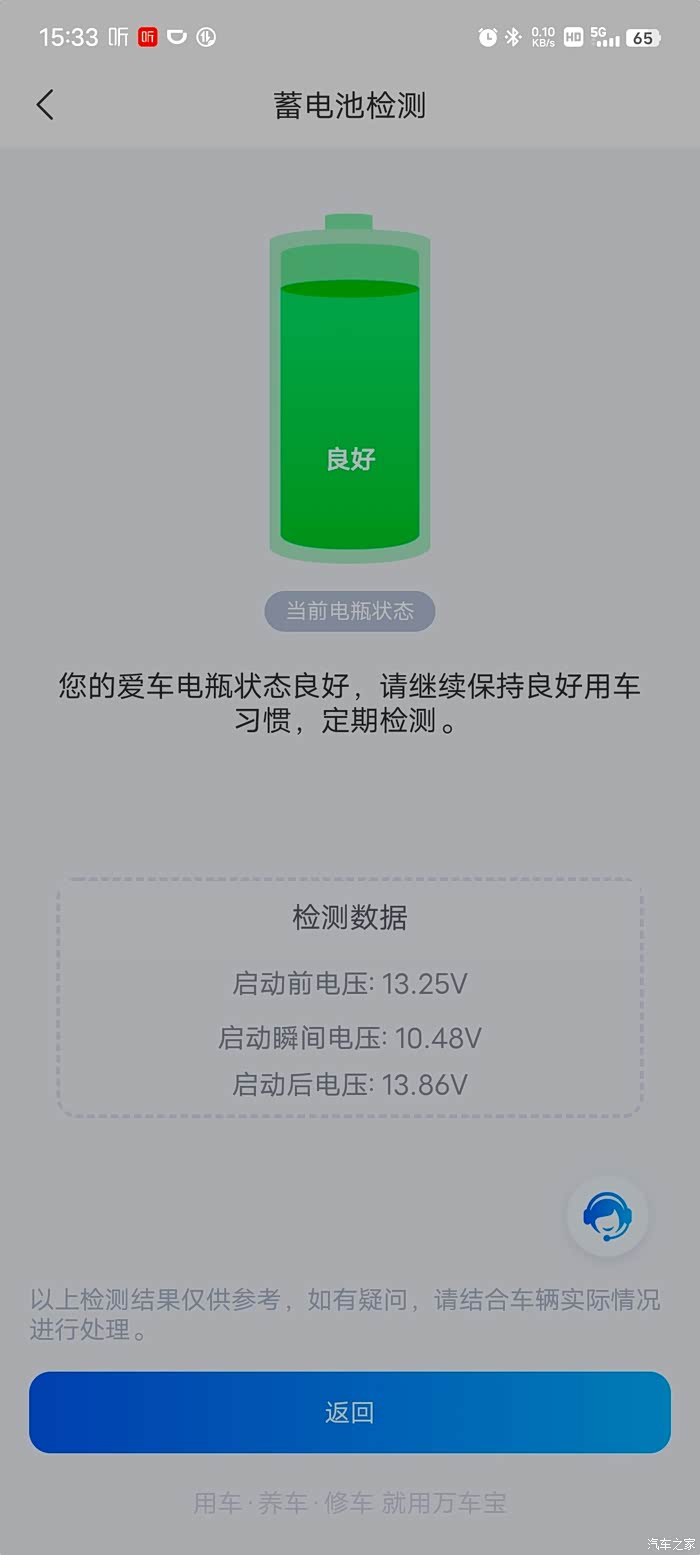
Task: Go back using the top-left arrow
Action: [45, 105]
